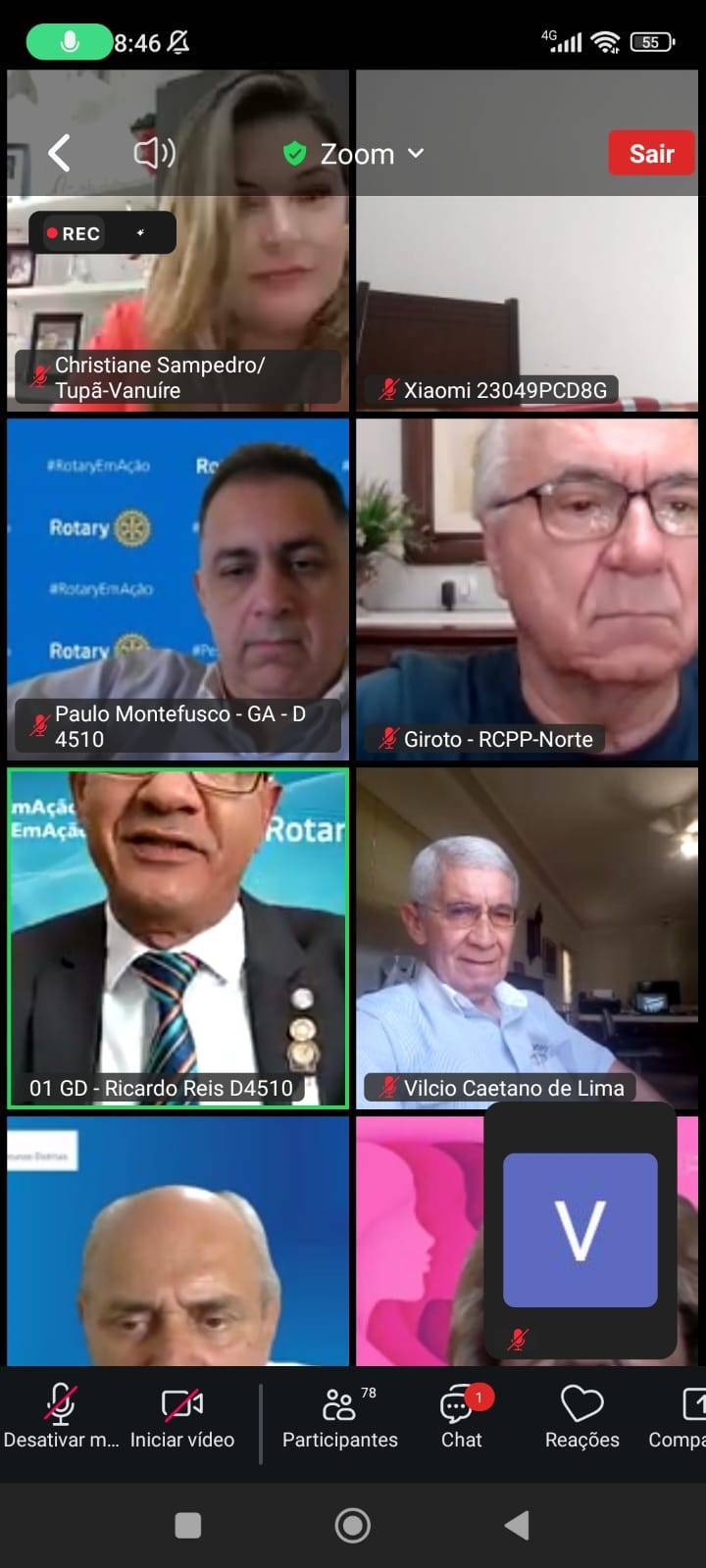
Task: Select the Giroto - RCPP-Norte video tile
Action: pos(527,588)
